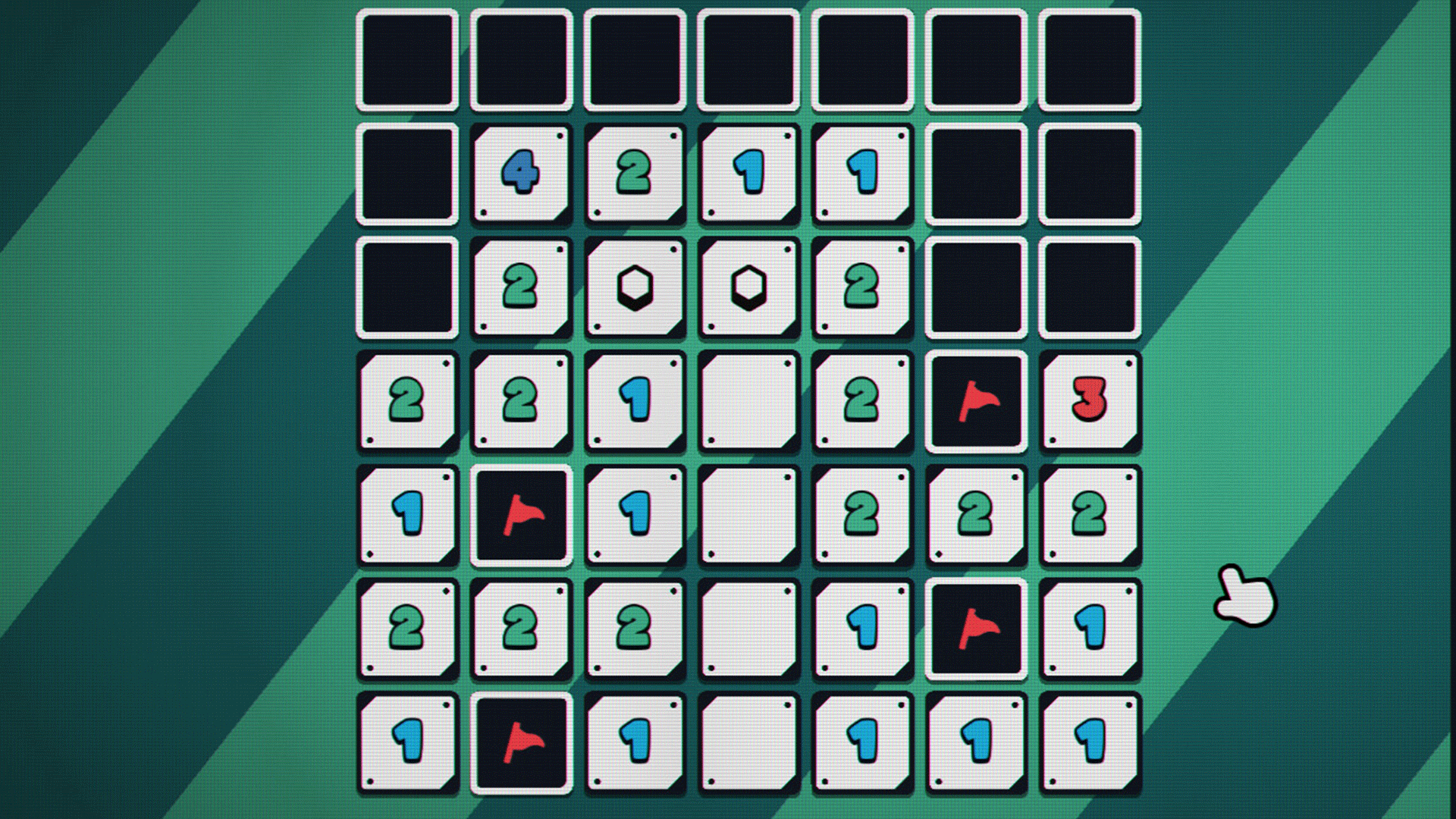The image size is (1456, 819).
Task: Select the hexagon tile beneath the blue 1
Action: pos(748,287)
